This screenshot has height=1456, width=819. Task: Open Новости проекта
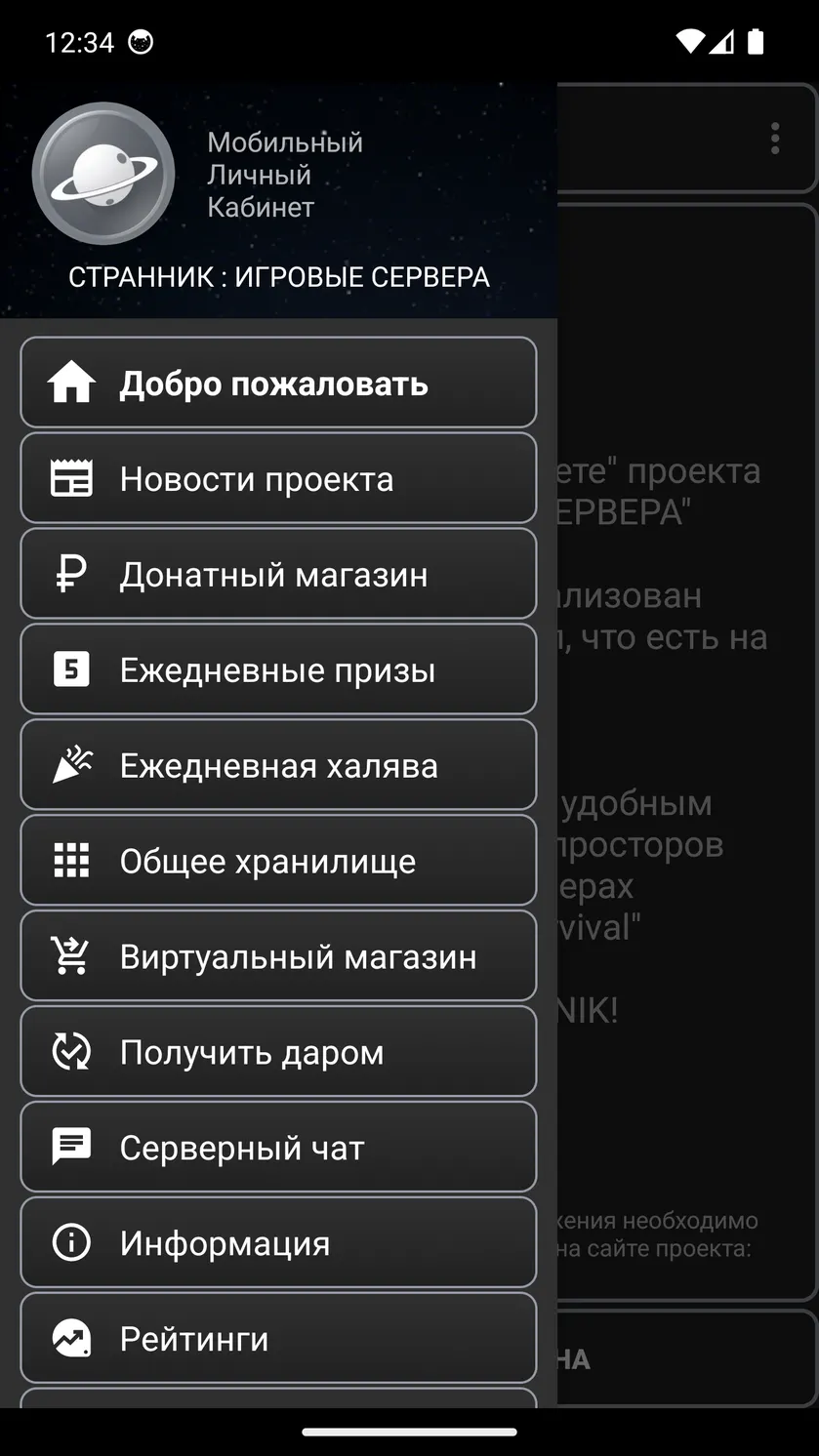pyautogui.click(x=278, y=478)
